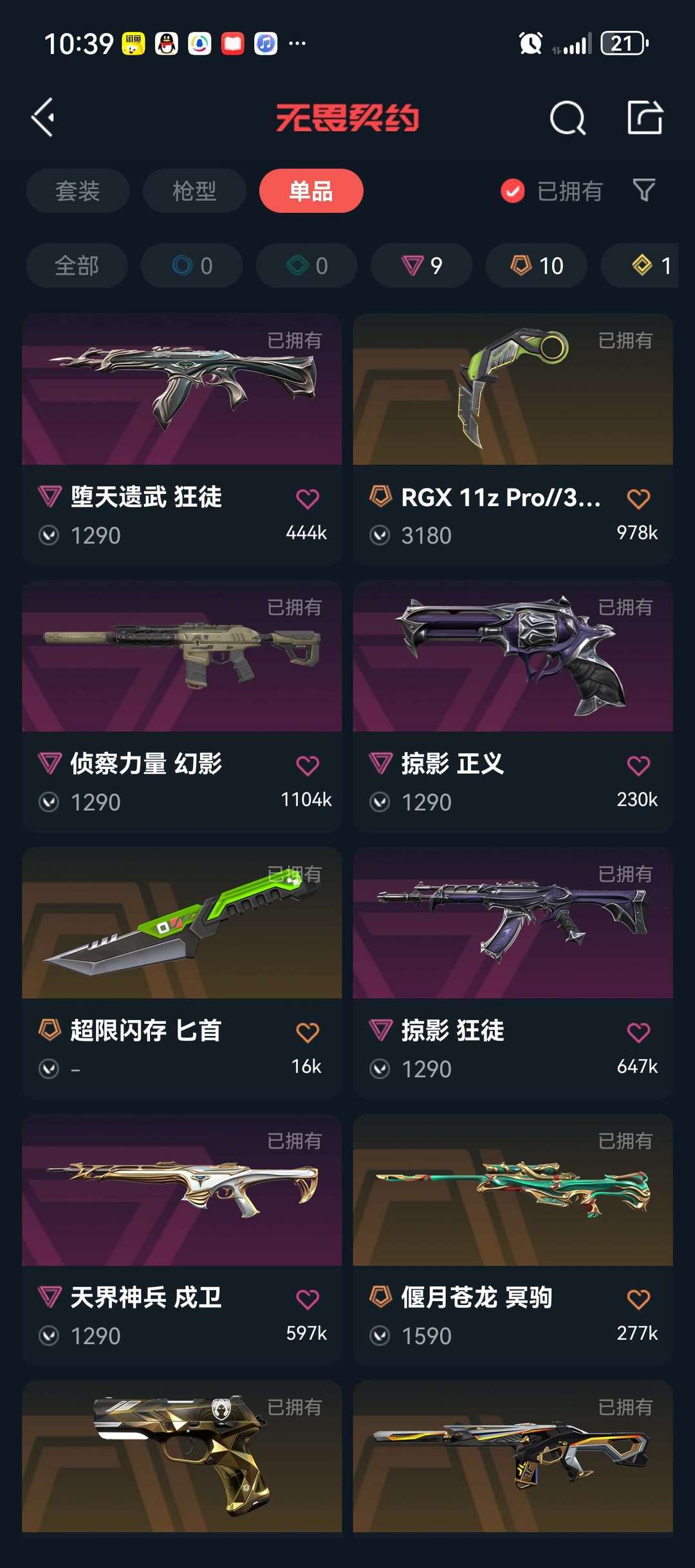695x1568 pixels.
Task: Filter by orange tier chip showing 10
Action: point(536,266)
